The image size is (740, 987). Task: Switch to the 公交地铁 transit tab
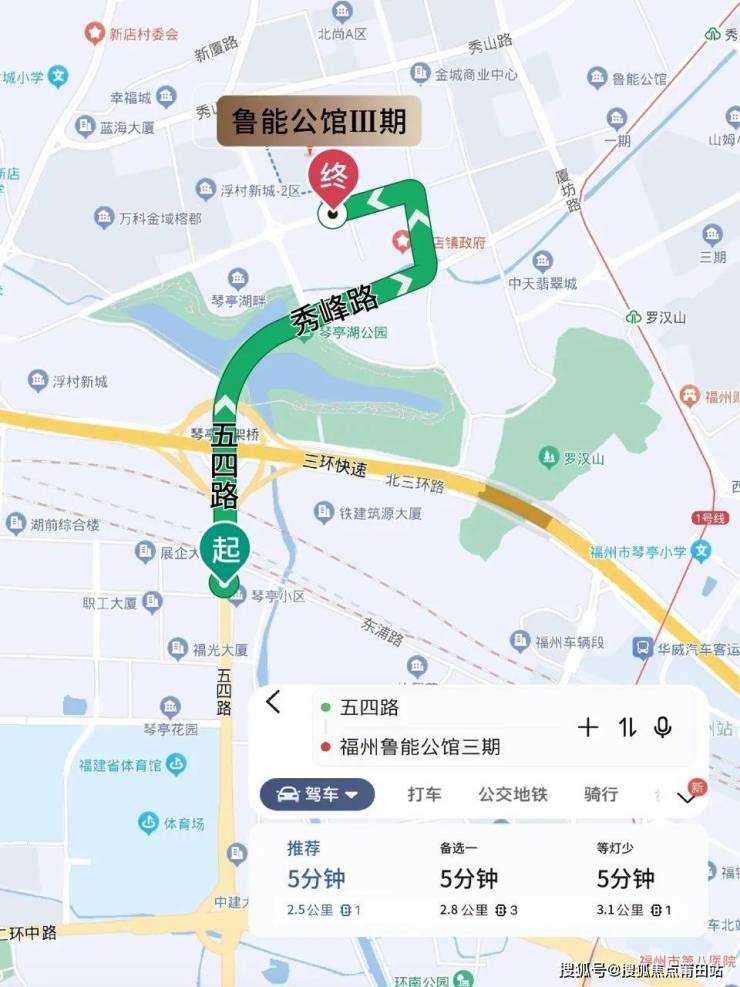tap(512, 795)
